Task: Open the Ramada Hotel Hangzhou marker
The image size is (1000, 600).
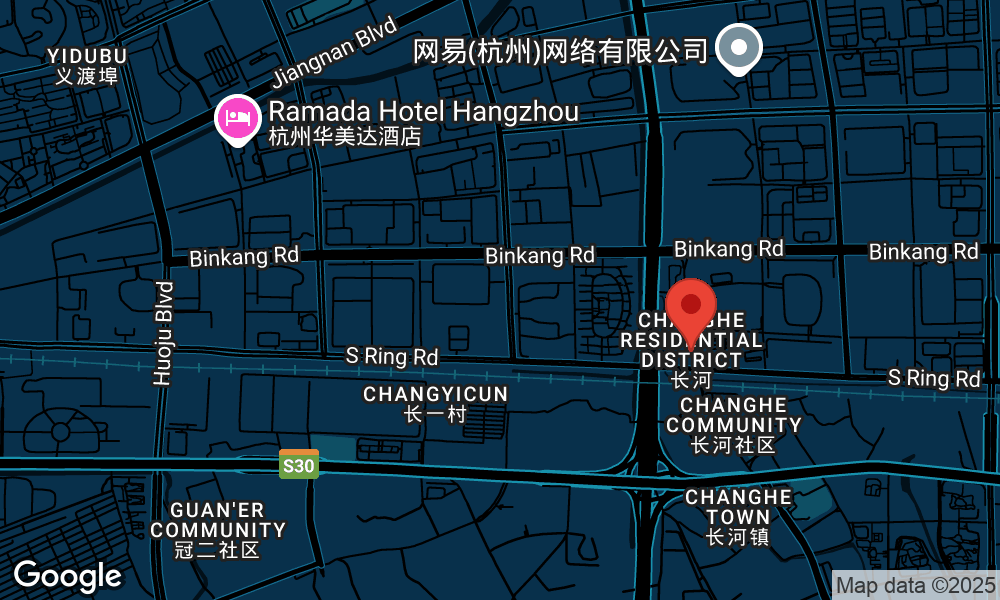Action: click(x=236, y=118)
